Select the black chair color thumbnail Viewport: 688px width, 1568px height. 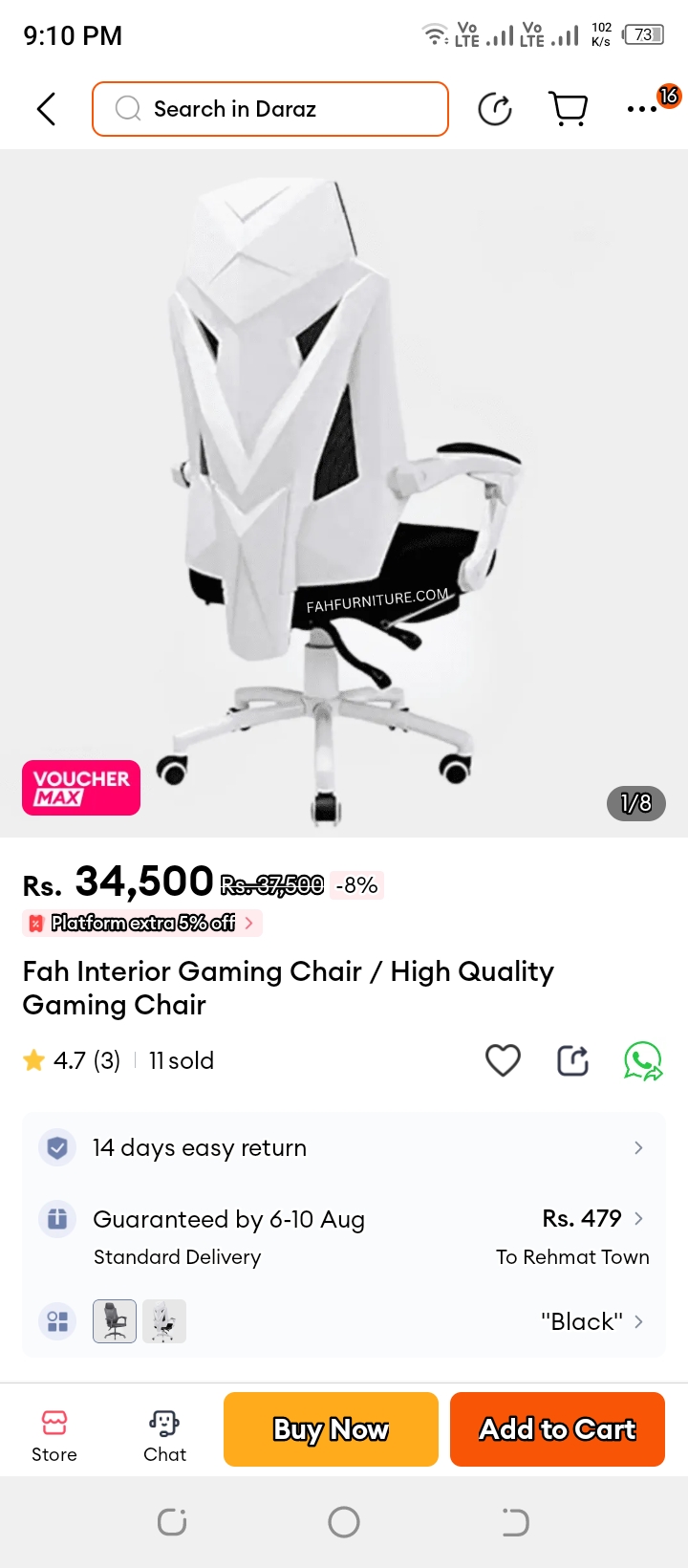pyautogui.click(x=115, y=1321)
